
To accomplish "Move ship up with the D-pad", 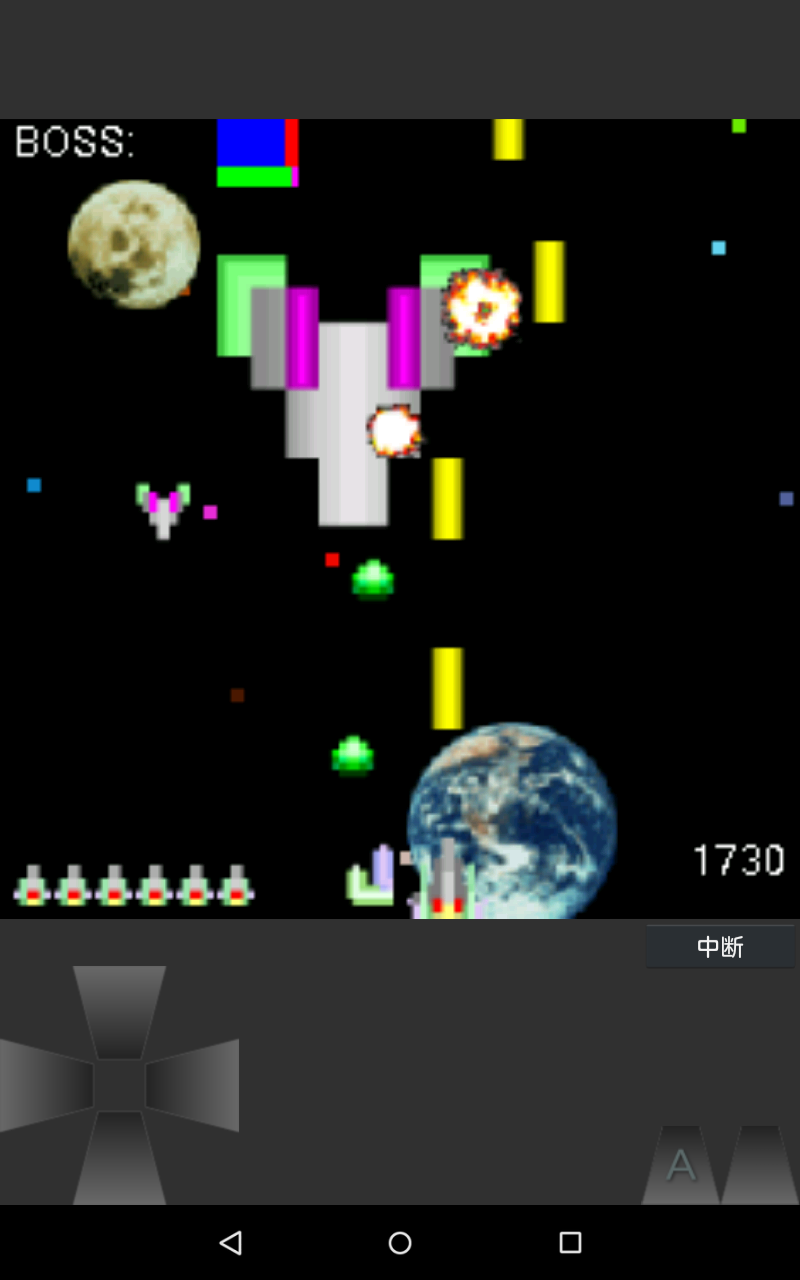I will pyautogui.click(x=120, y=1012).
